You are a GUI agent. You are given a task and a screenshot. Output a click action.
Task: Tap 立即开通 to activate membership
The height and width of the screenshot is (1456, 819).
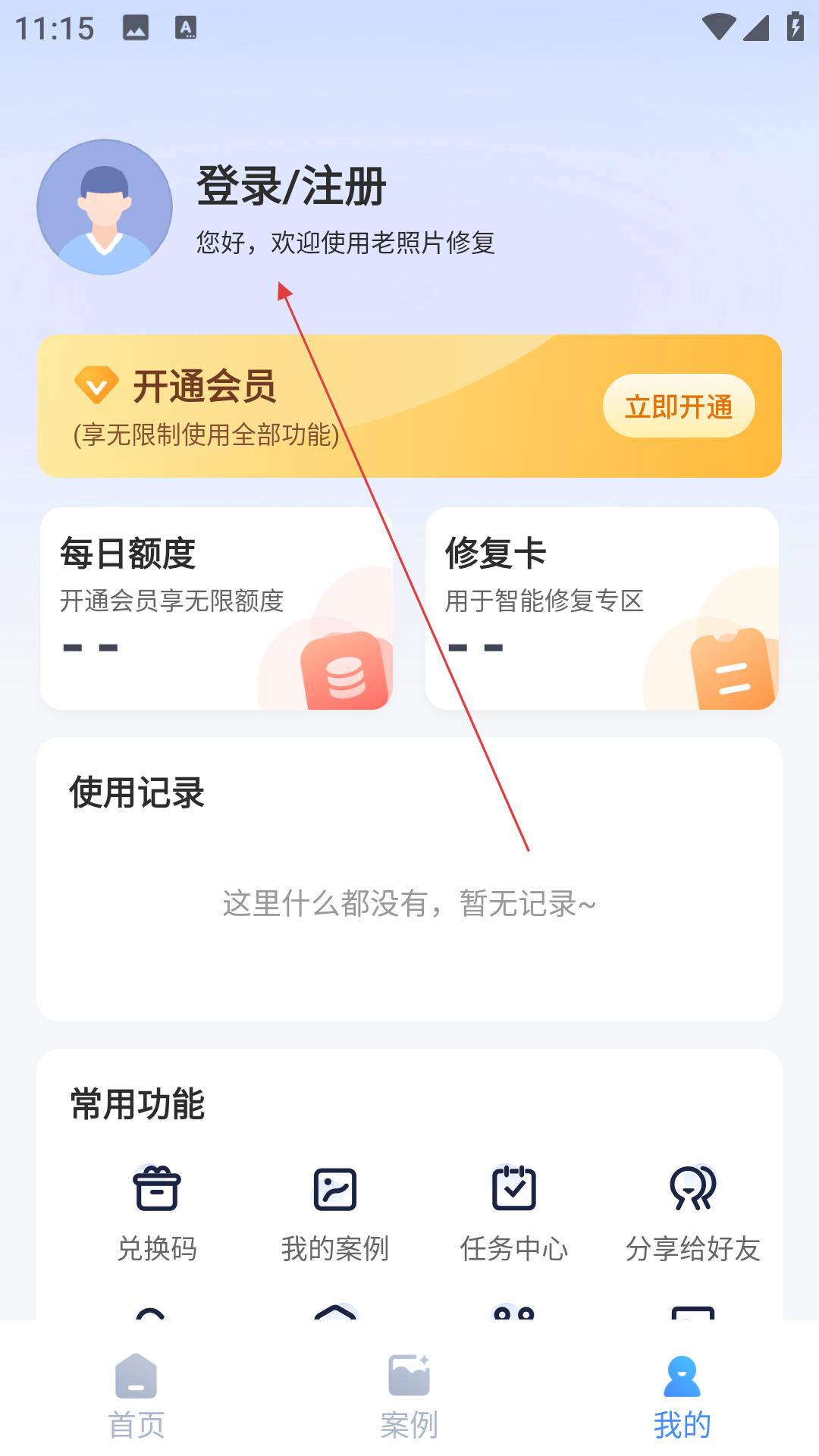pos(679,406)
